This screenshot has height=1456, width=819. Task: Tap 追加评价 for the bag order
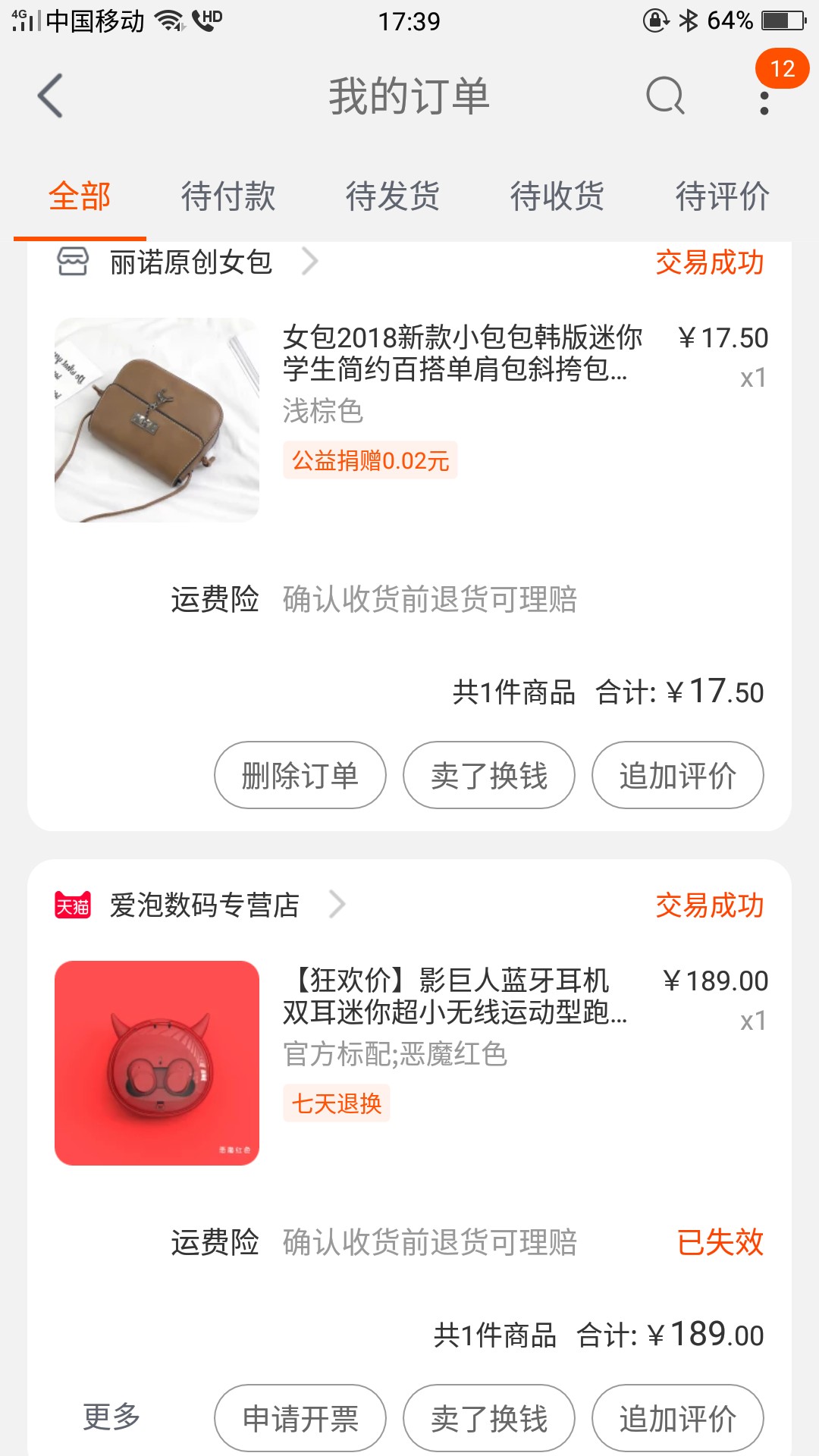click(x=678, y=775)
